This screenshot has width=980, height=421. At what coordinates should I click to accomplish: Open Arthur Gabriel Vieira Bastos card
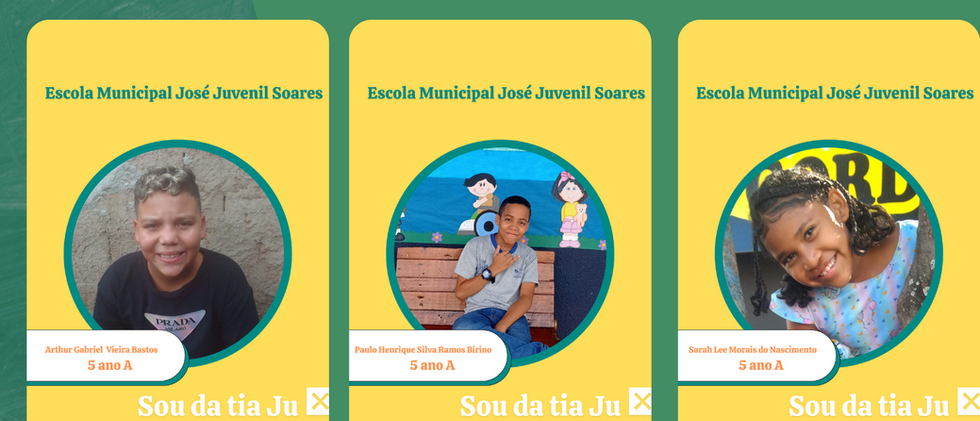pos(177,250)
